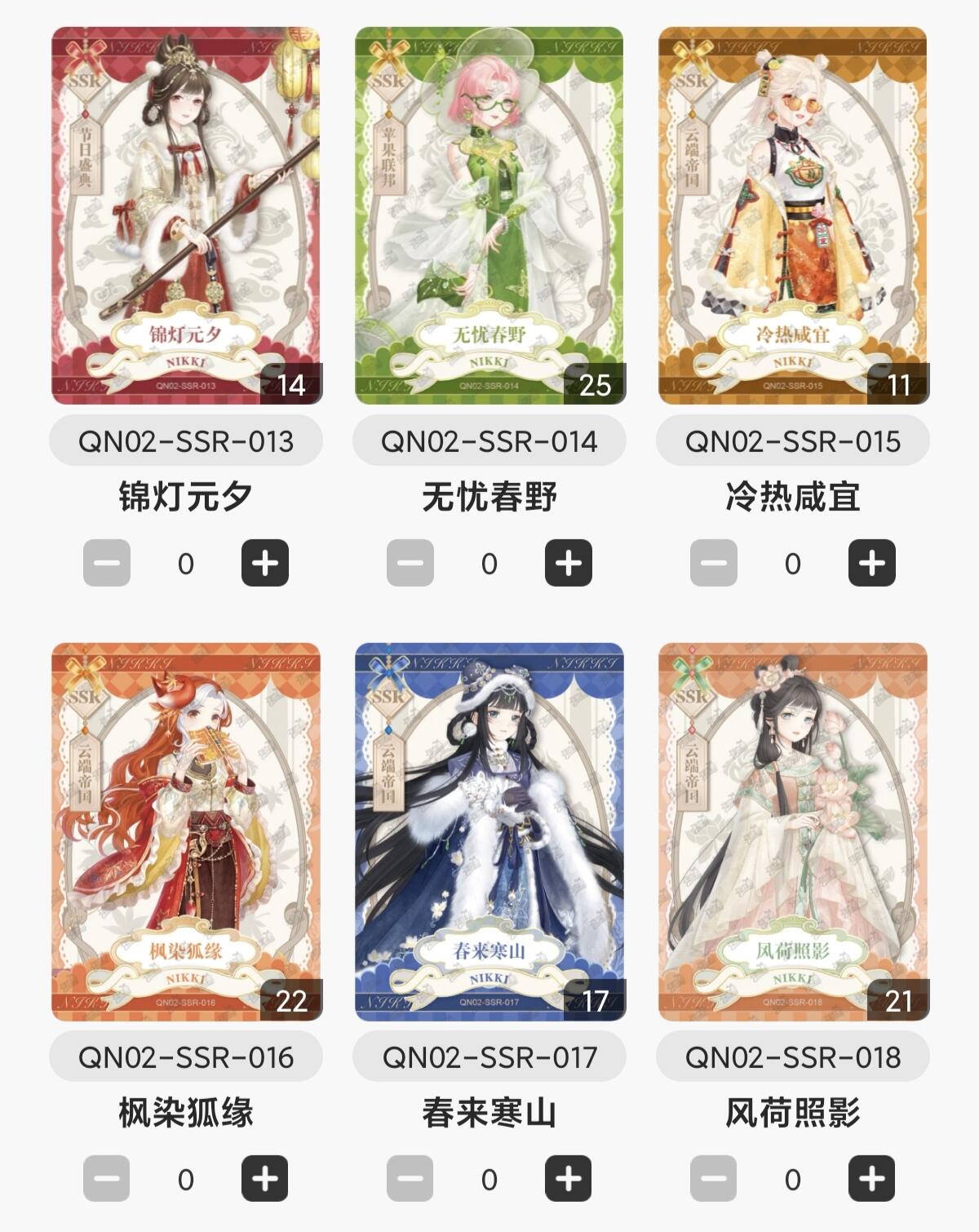The image size is (979, 1232).
Task: Reduce 春来寒山 card count
Action: (410, 1179)
